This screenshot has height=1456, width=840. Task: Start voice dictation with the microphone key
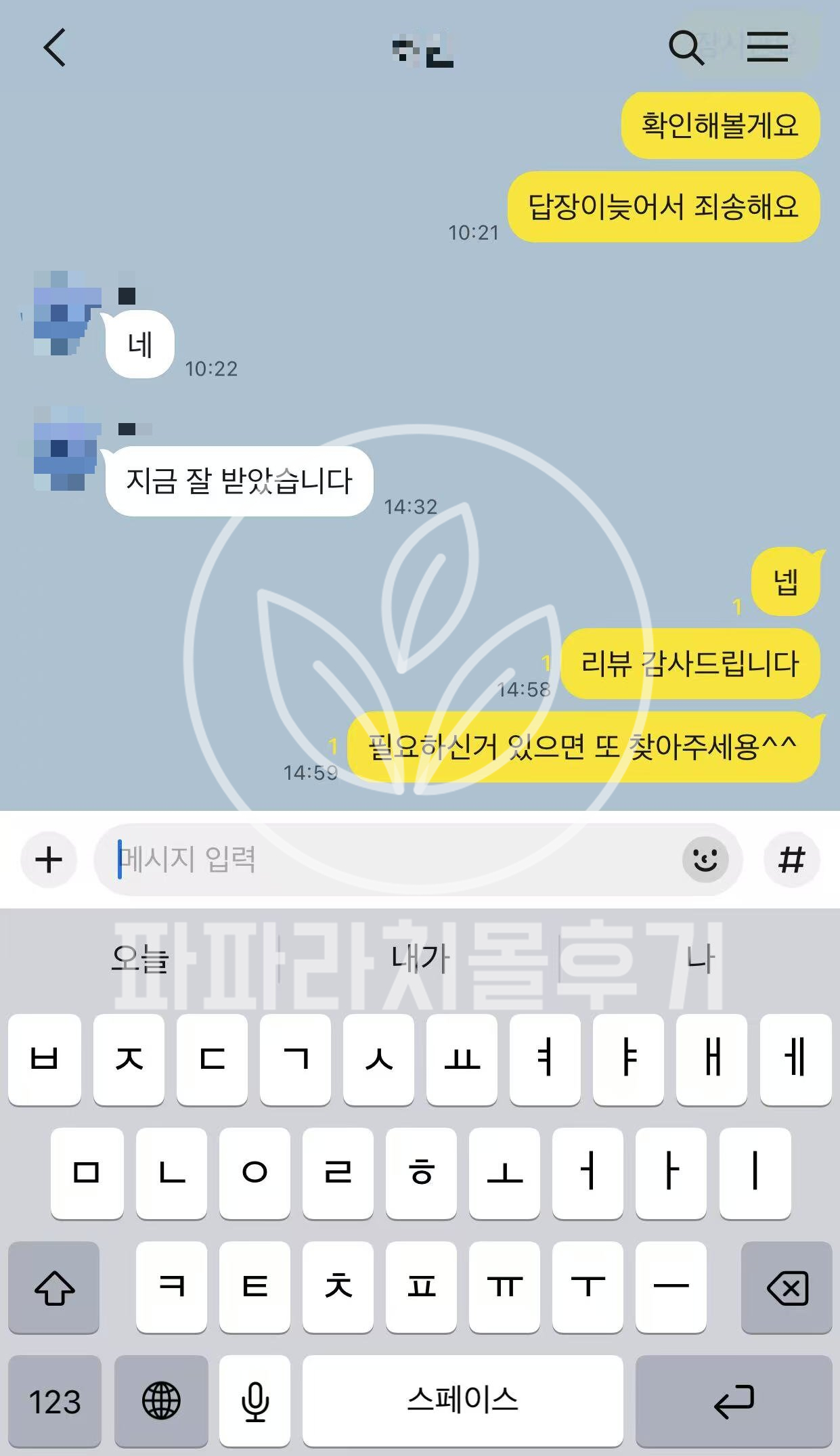(255, 1400)
